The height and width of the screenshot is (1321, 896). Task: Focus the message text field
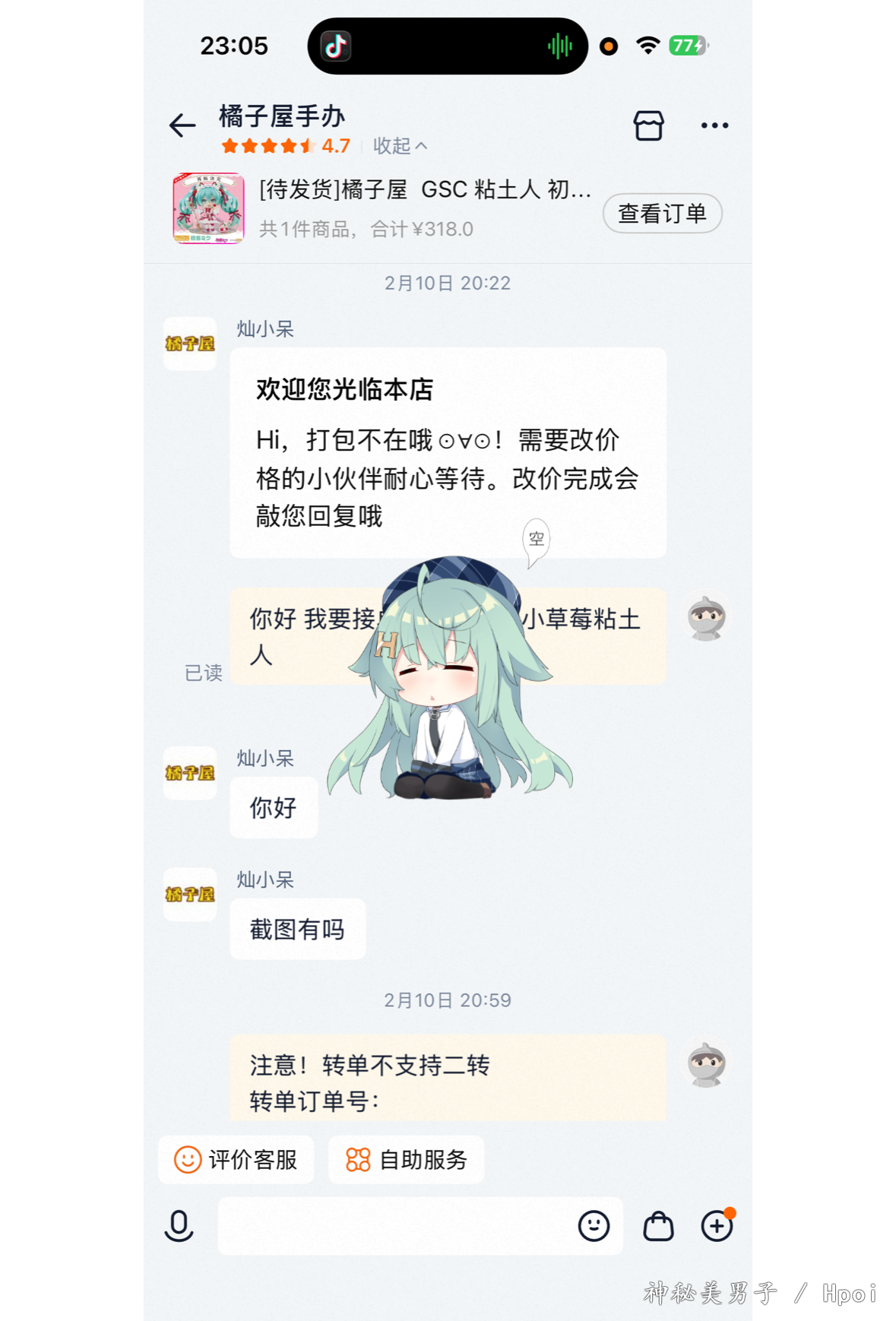(x=391, y=1225)
